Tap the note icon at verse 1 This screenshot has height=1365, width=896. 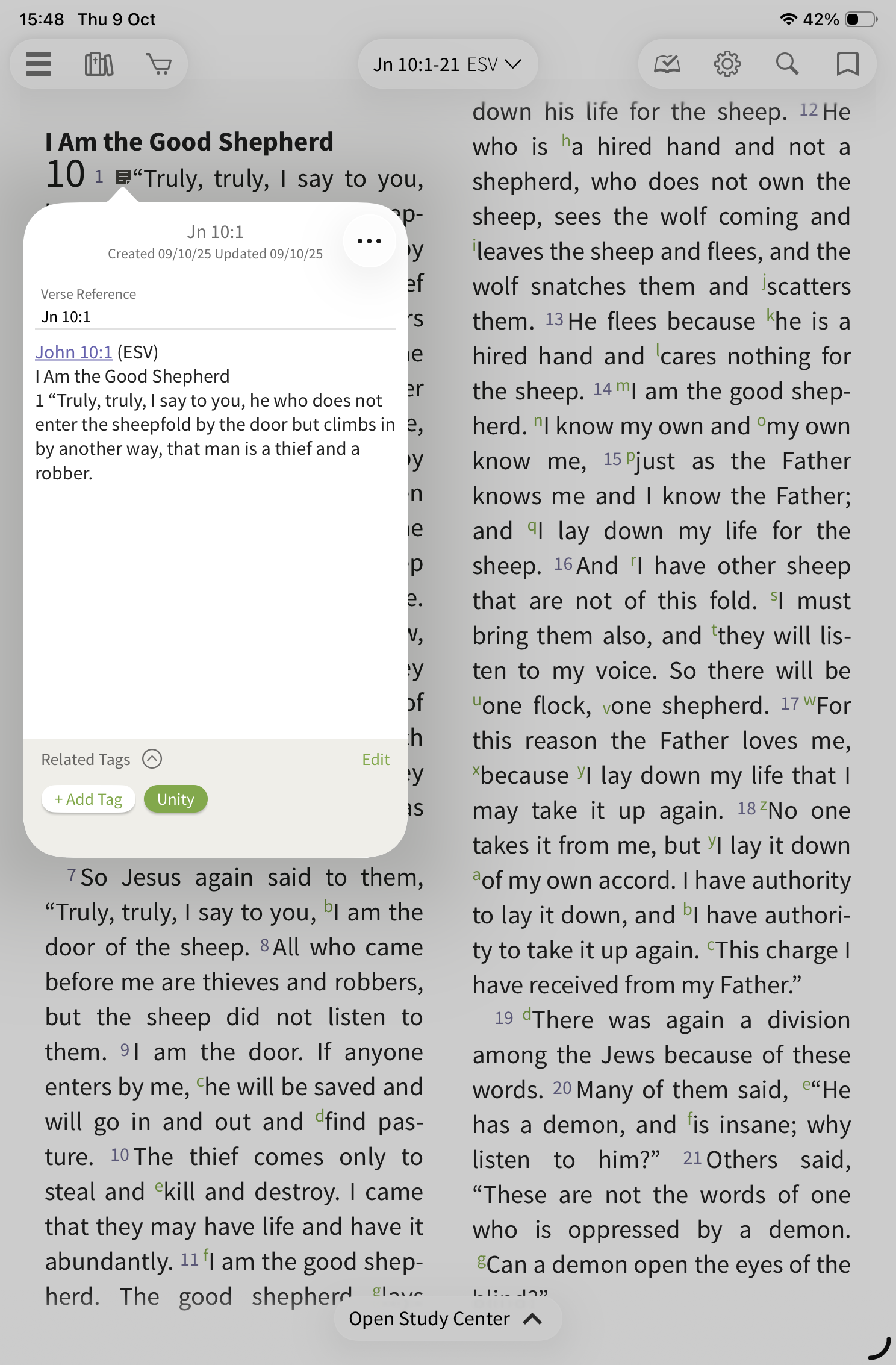123,177
